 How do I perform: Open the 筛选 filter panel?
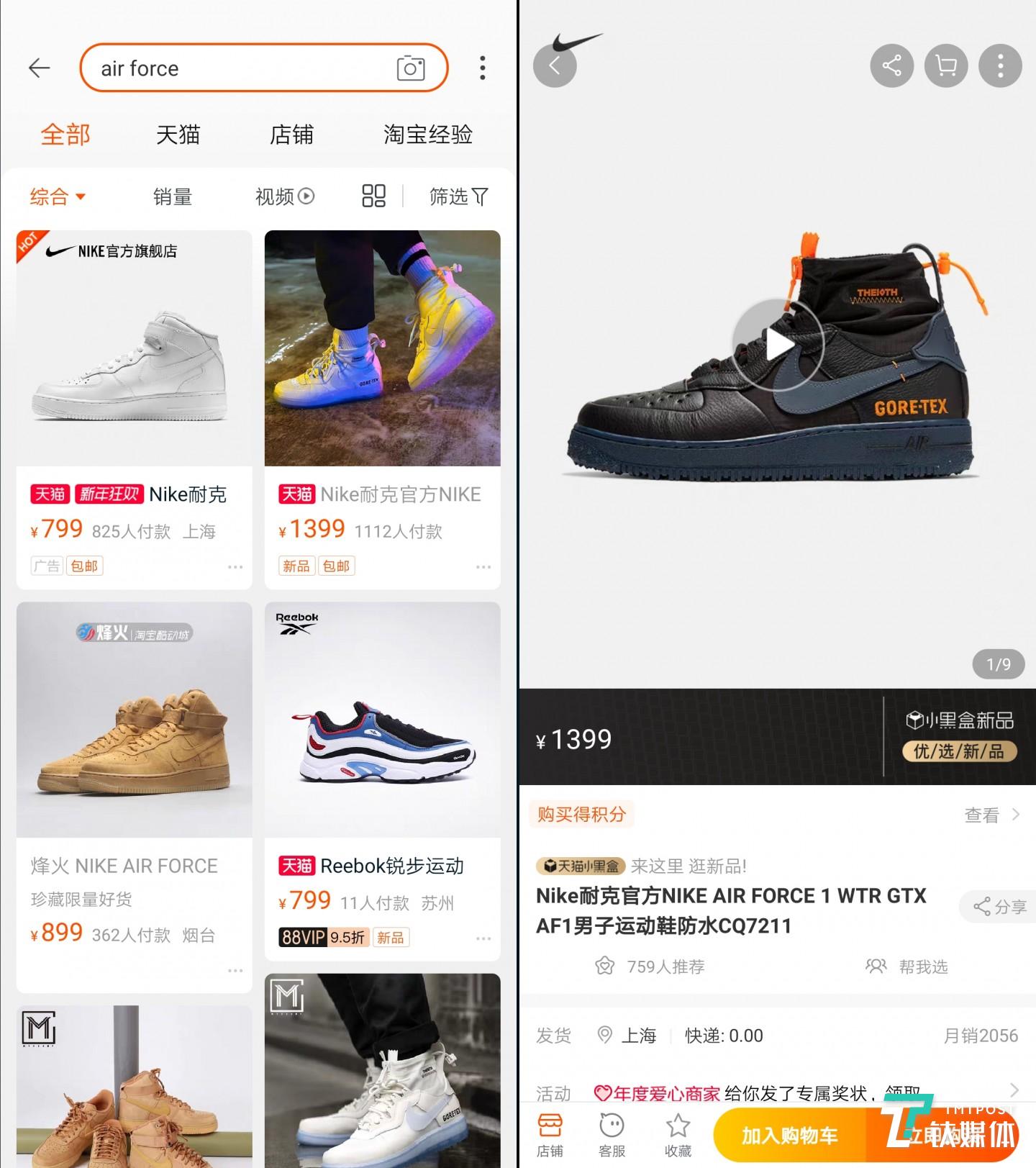pos(458,196)
